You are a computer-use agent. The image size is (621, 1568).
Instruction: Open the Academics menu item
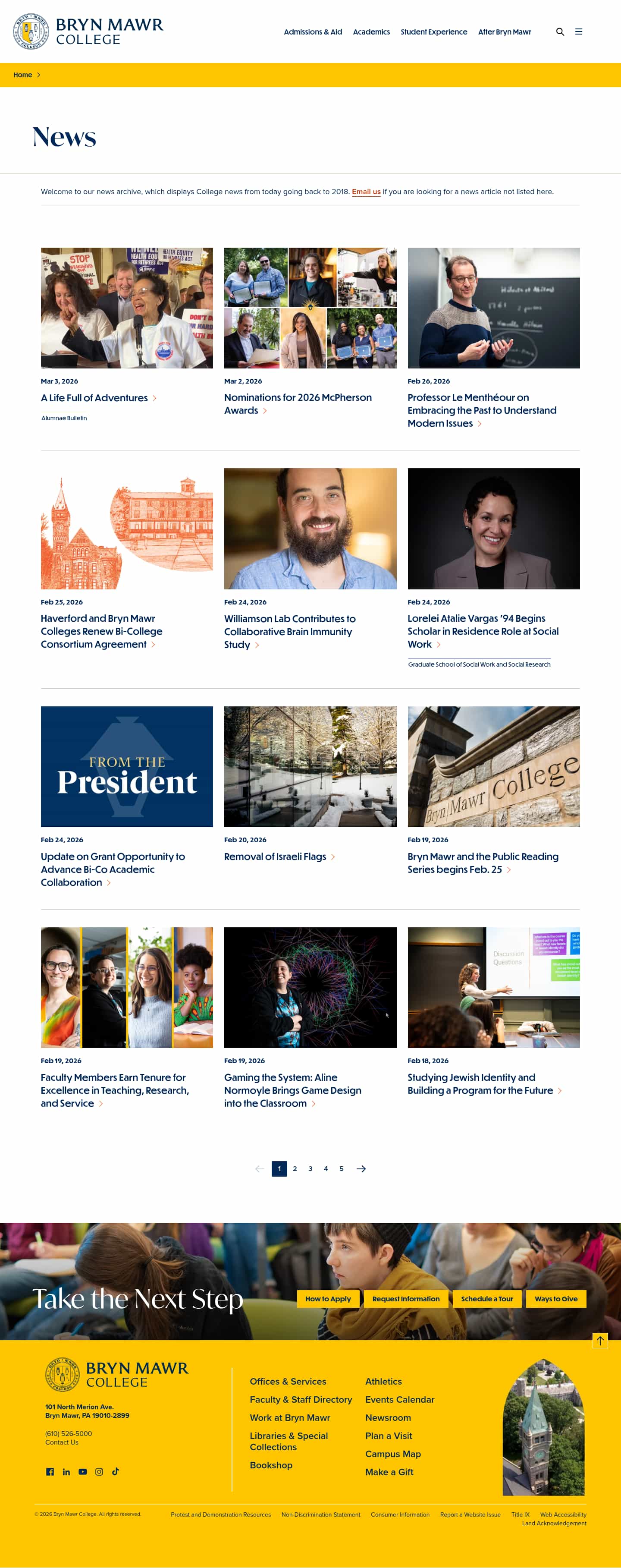371,31
